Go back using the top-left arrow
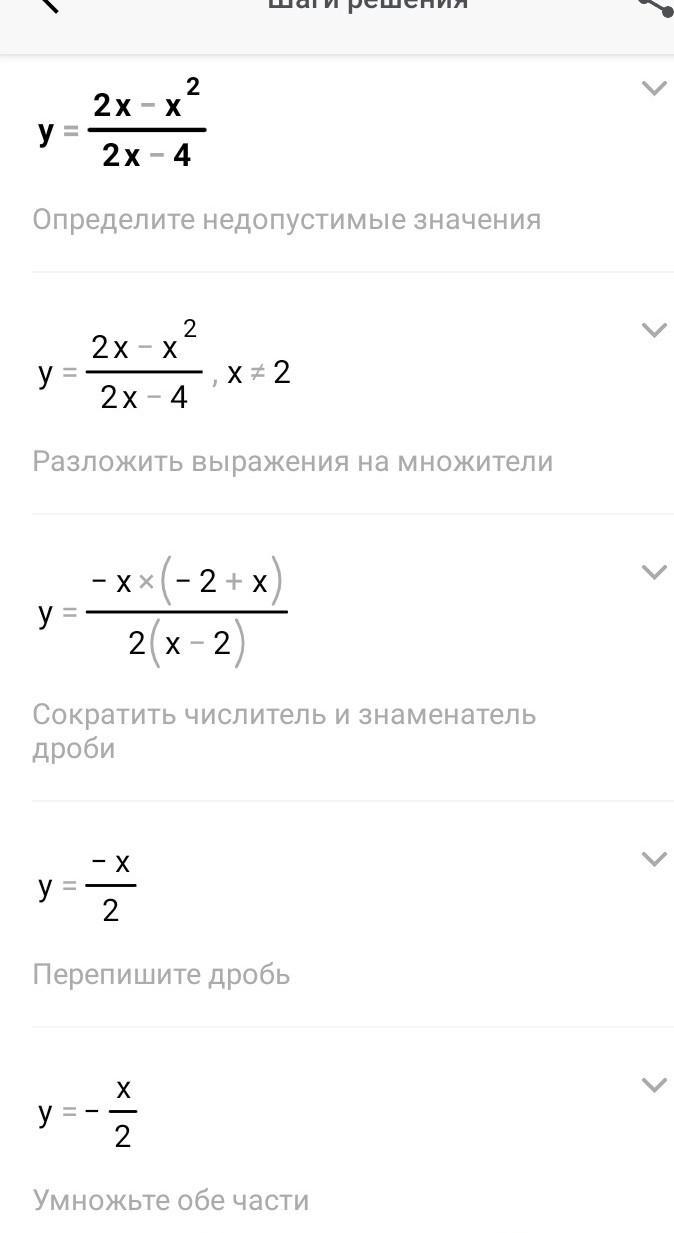The width and height of the screenshot is (674, 1233). [x=46, y=5]
